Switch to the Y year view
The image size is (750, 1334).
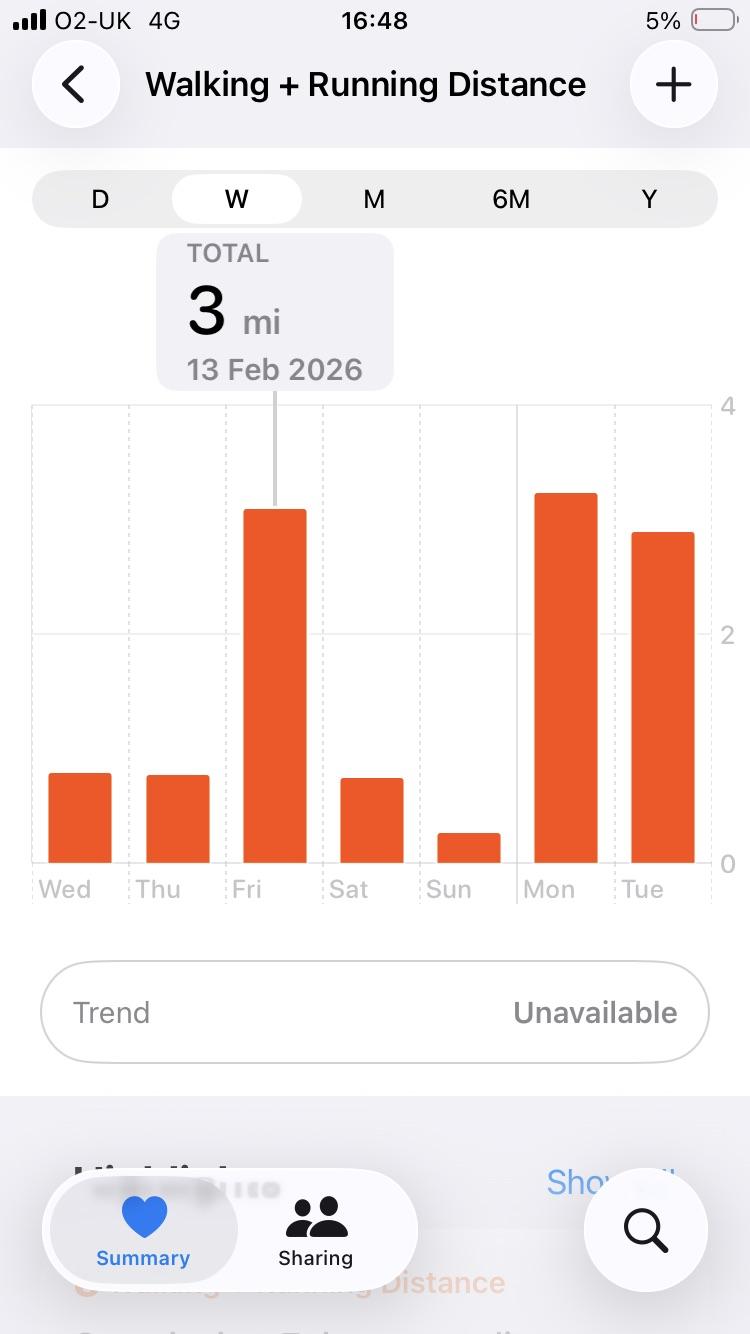click(649, 199)
